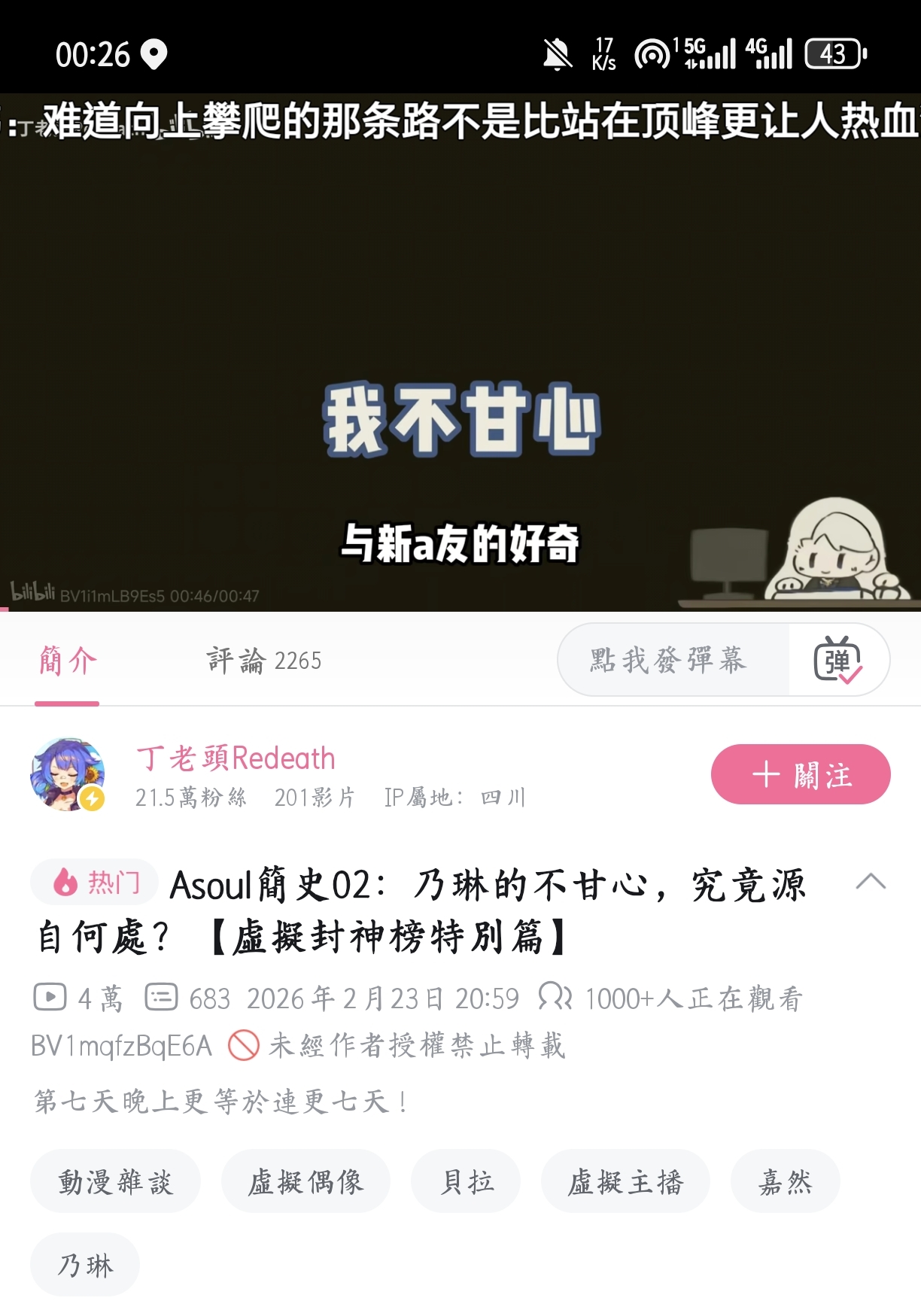The width and height of the screenshot is (921, 1316).
Task: Switch to the 評論 2265 tab
Action: click(264, 661)
